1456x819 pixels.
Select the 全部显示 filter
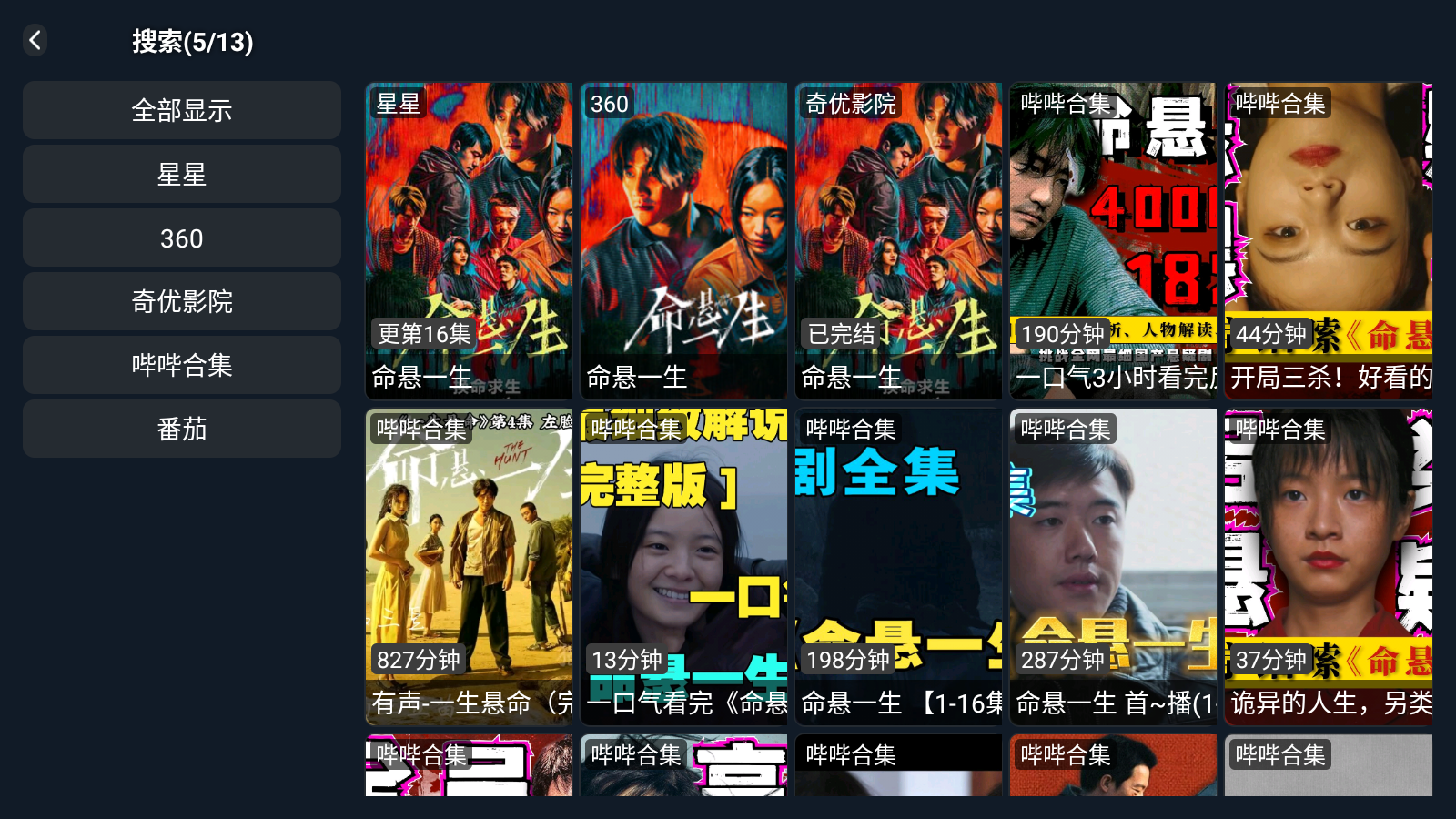(181, 110)
